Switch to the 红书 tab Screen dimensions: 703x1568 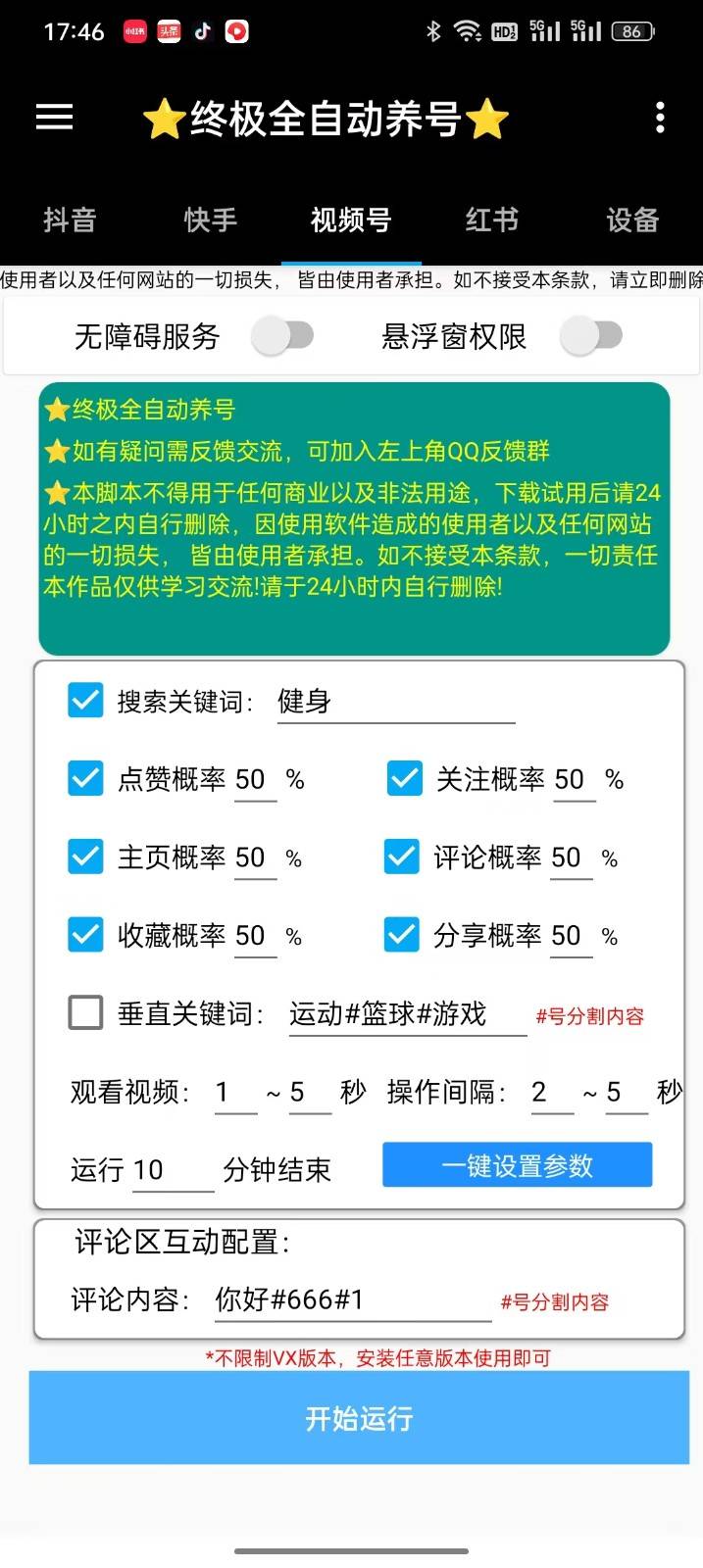492,220
